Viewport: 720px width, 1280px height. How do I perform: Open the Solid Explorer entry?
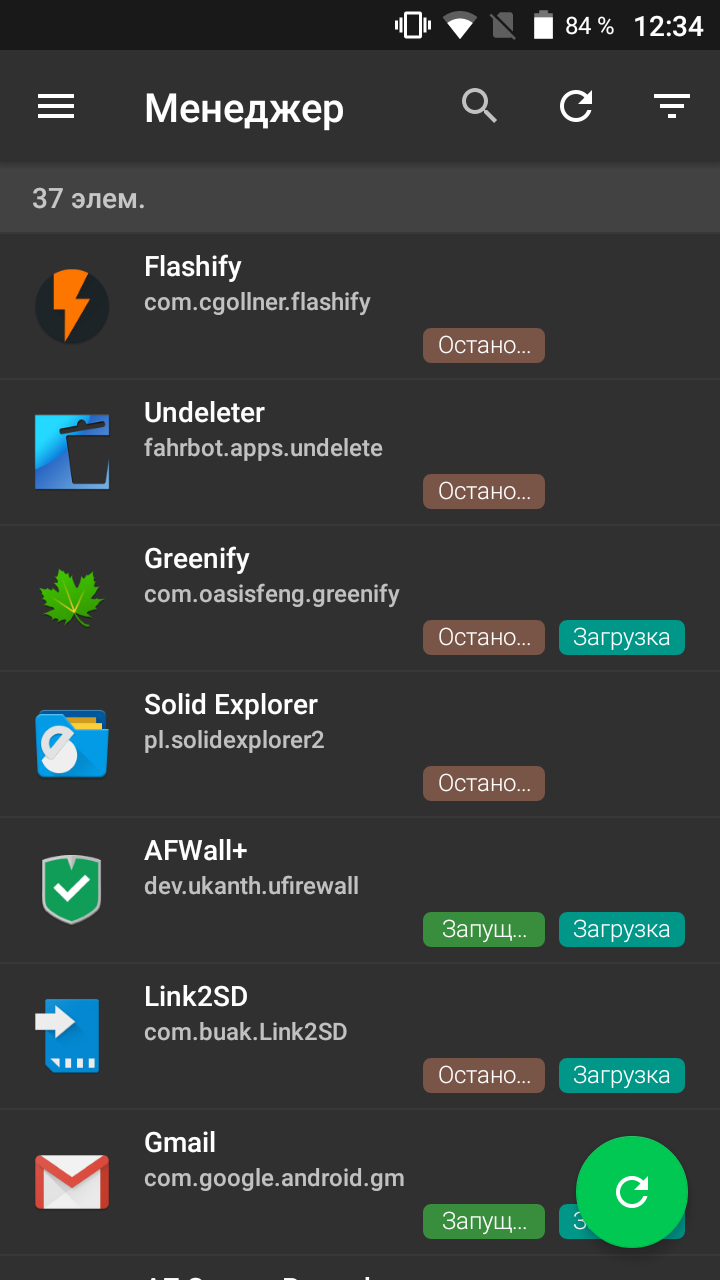tap(360, 745)
